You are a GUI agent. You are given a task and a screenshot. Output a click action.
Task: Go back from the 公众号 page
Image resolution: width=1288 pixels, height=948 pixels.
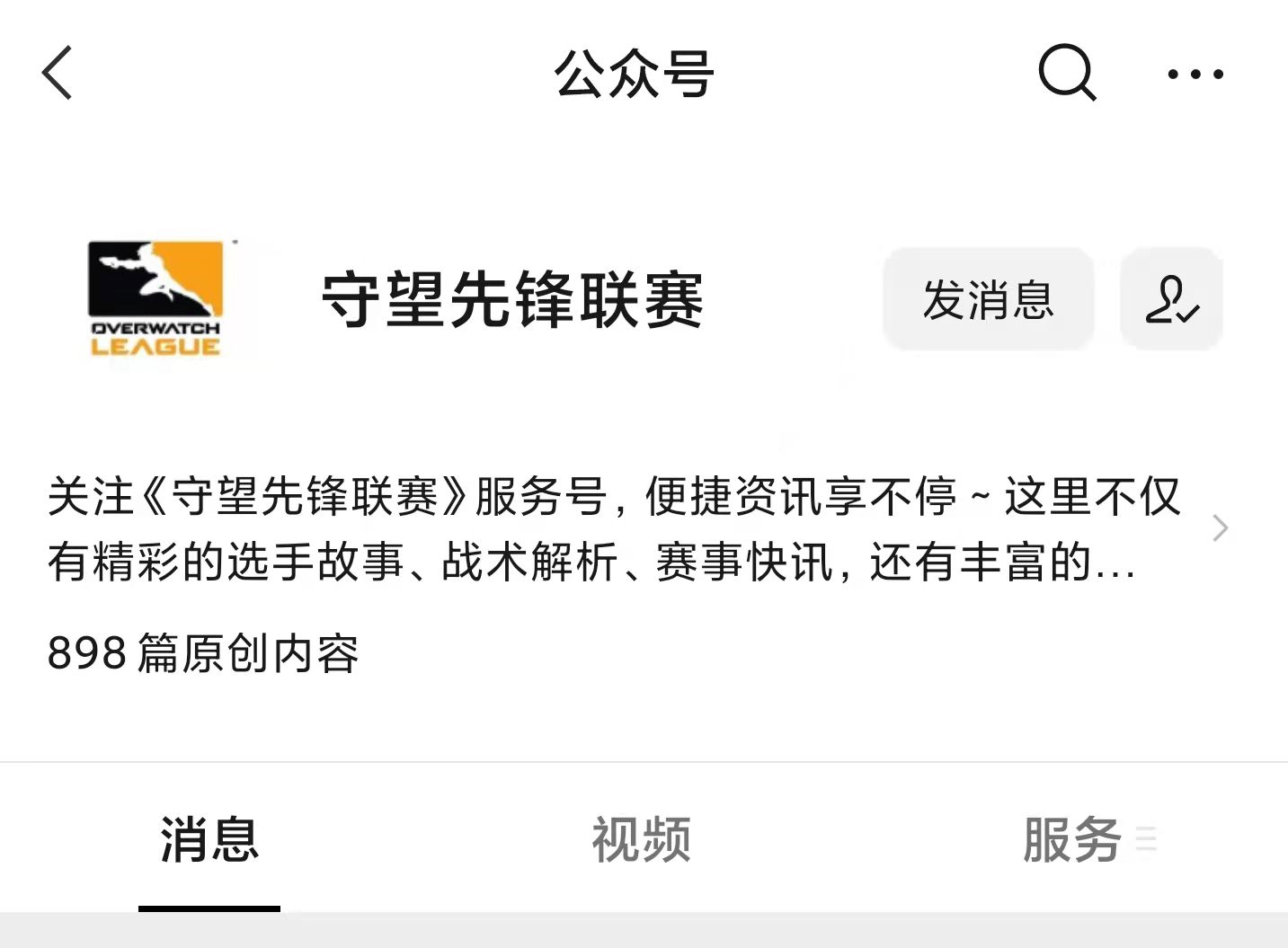(57, 74)
